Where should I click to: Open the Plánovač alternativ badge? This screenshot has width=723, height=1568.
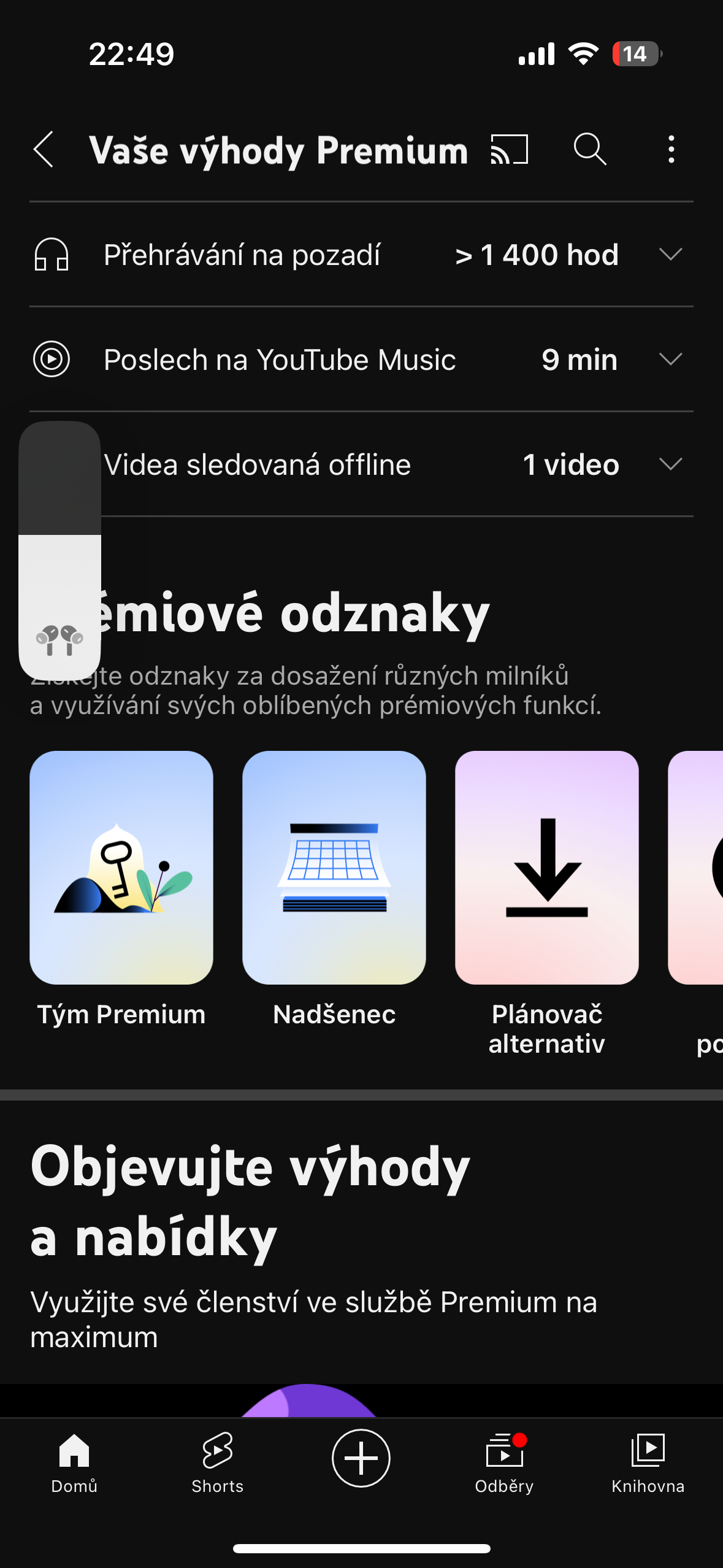pyautogui.click(x=547, y=867)
